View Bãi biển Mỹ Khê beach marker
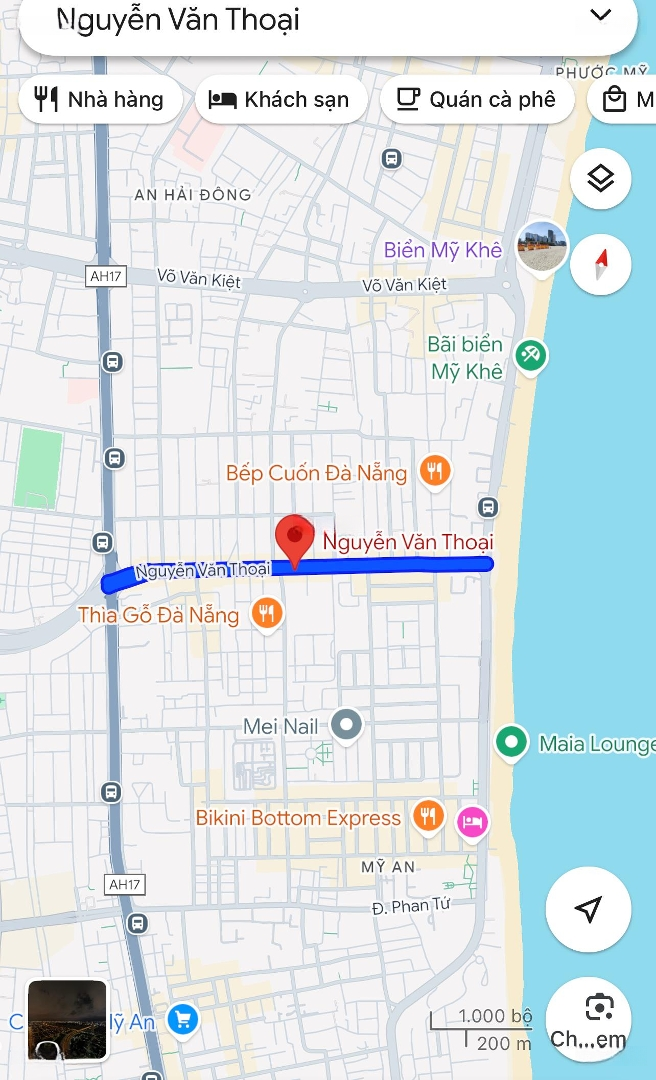This screenshot has height=1080, width=656. [x=531, y=355]
